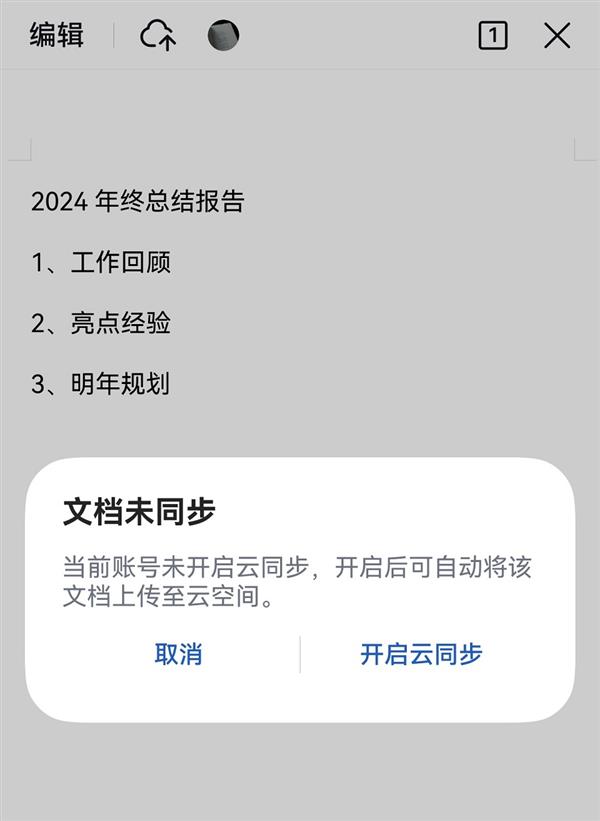Screen dimensions: 600x821
Task: Tap 取消 to dismiss the sync dialog
Action: (x=178, y=654)
